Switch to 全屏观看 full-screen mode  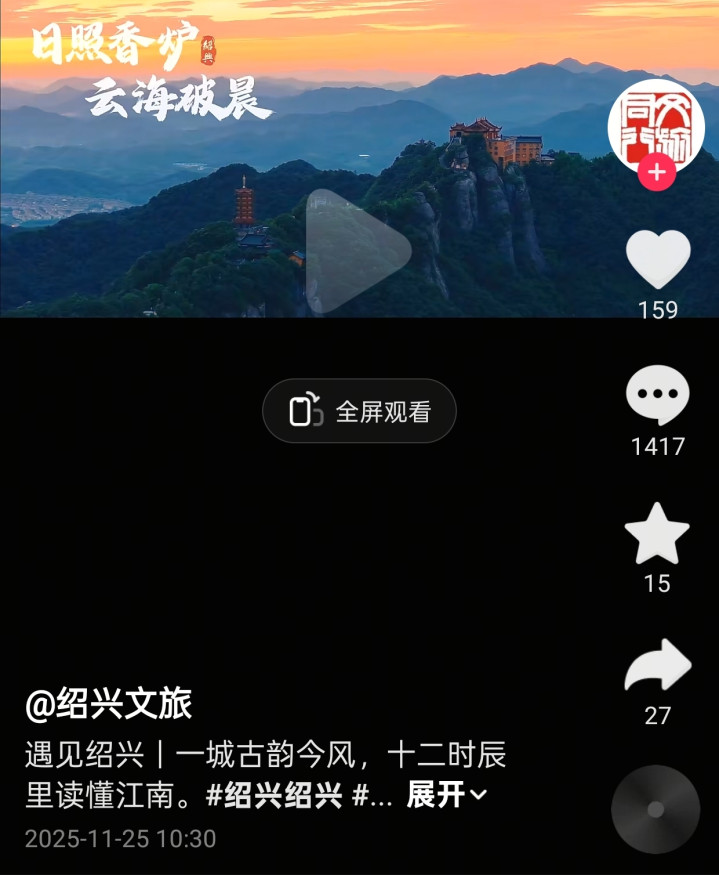tap(359, 411)
